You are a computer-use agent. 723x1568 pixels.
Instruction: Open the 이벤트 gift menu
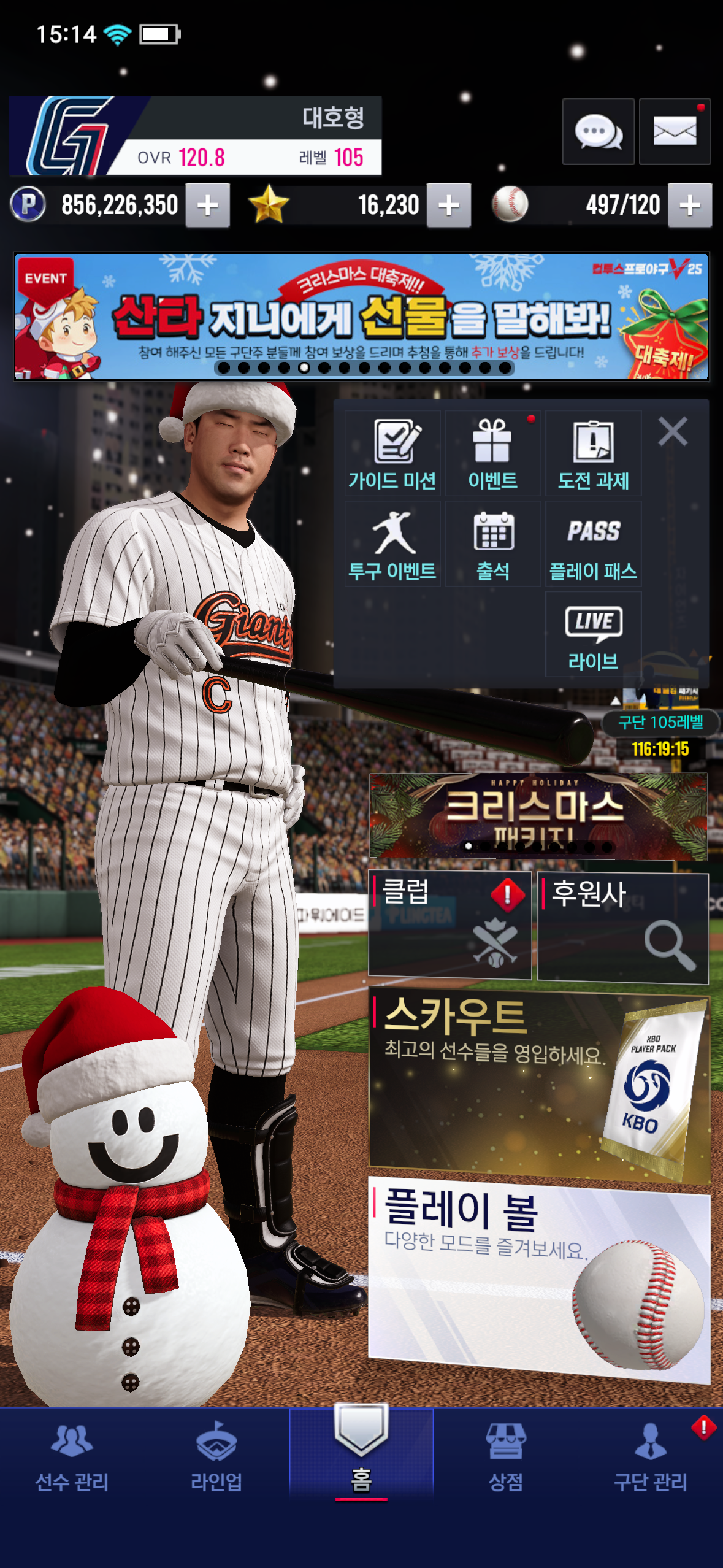pos(492,454)
